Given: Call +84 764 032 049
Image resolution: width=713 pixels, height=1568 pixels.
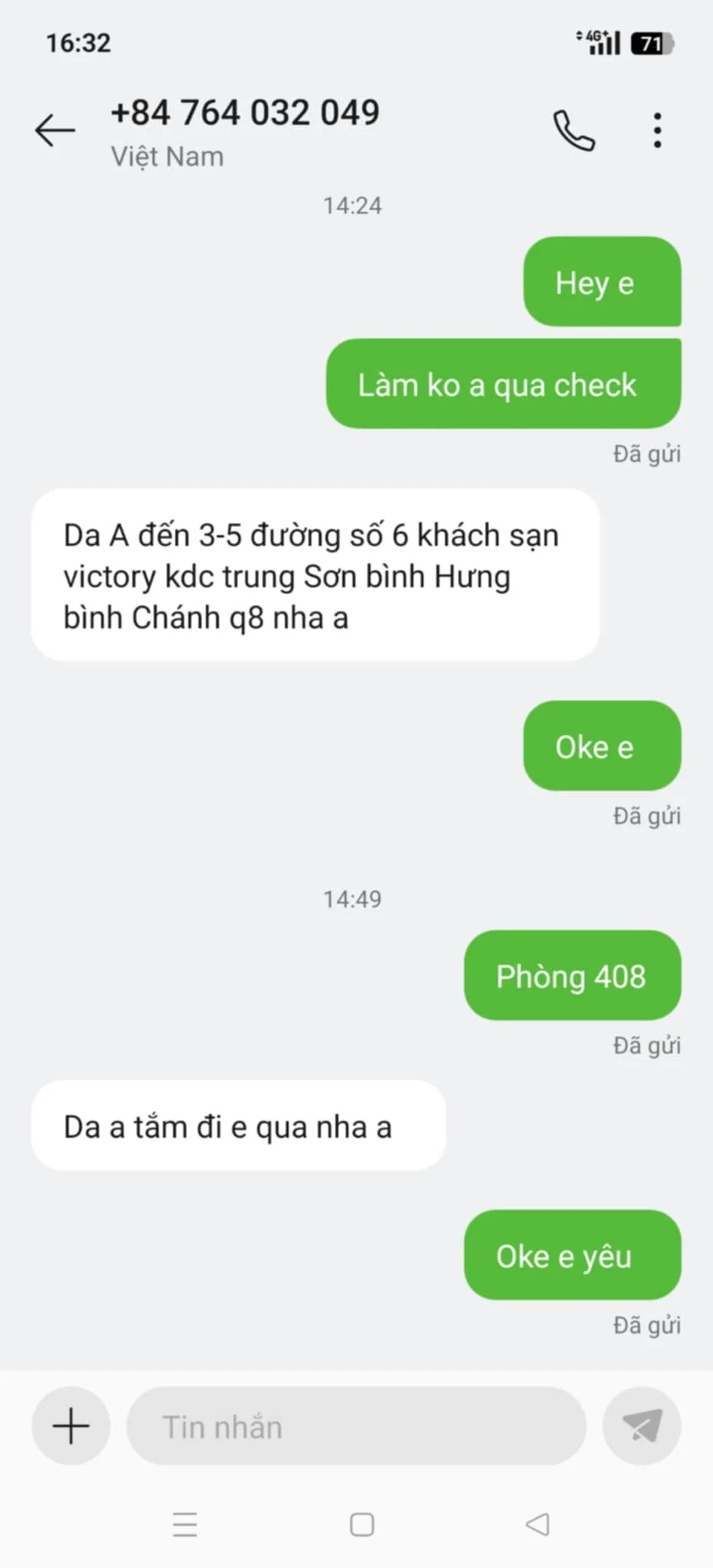Looking at the screenshot, I should tap(574, 131).
